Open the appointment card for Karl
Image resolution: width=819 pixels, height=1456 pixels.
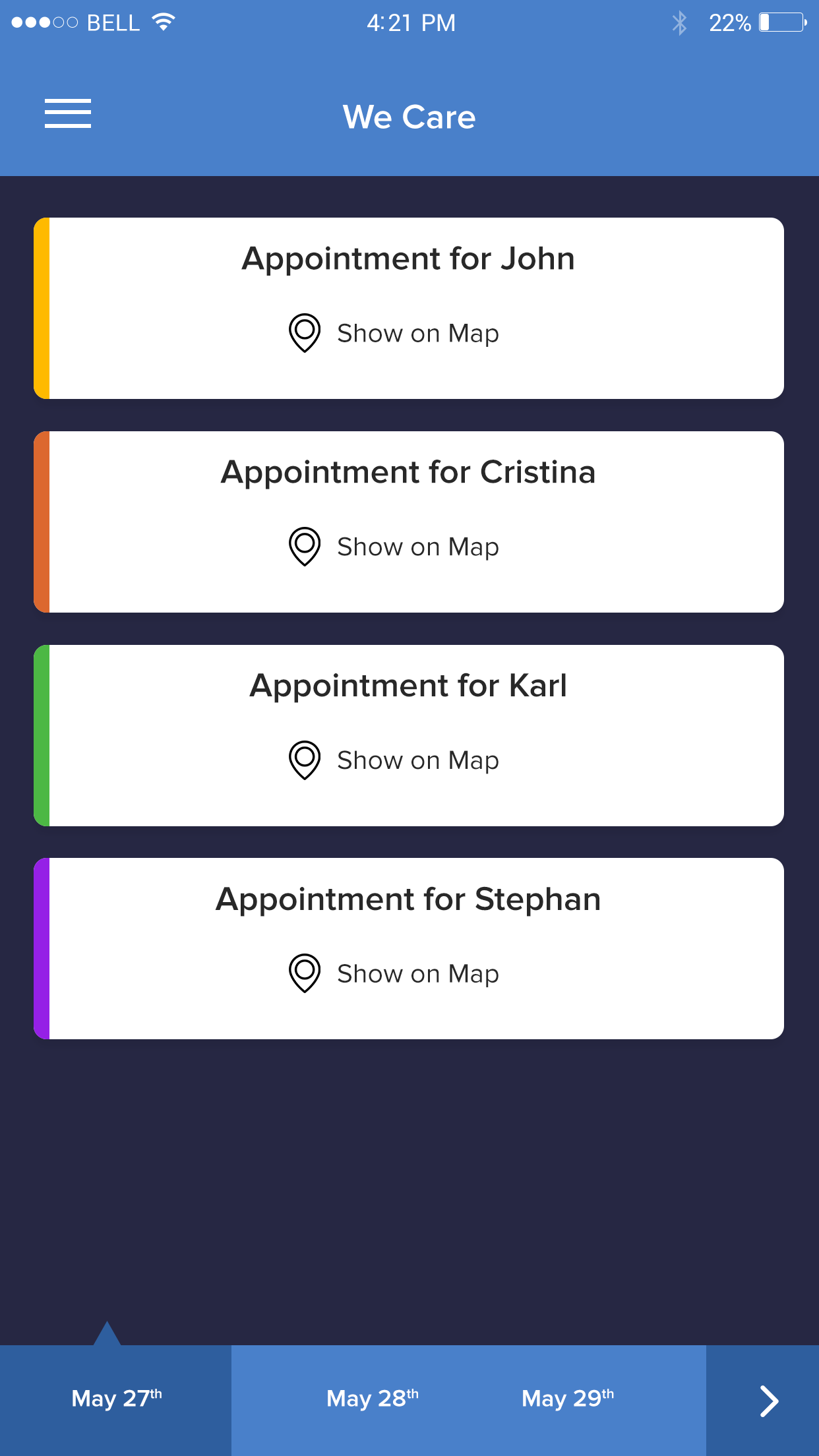click(409, 735)
